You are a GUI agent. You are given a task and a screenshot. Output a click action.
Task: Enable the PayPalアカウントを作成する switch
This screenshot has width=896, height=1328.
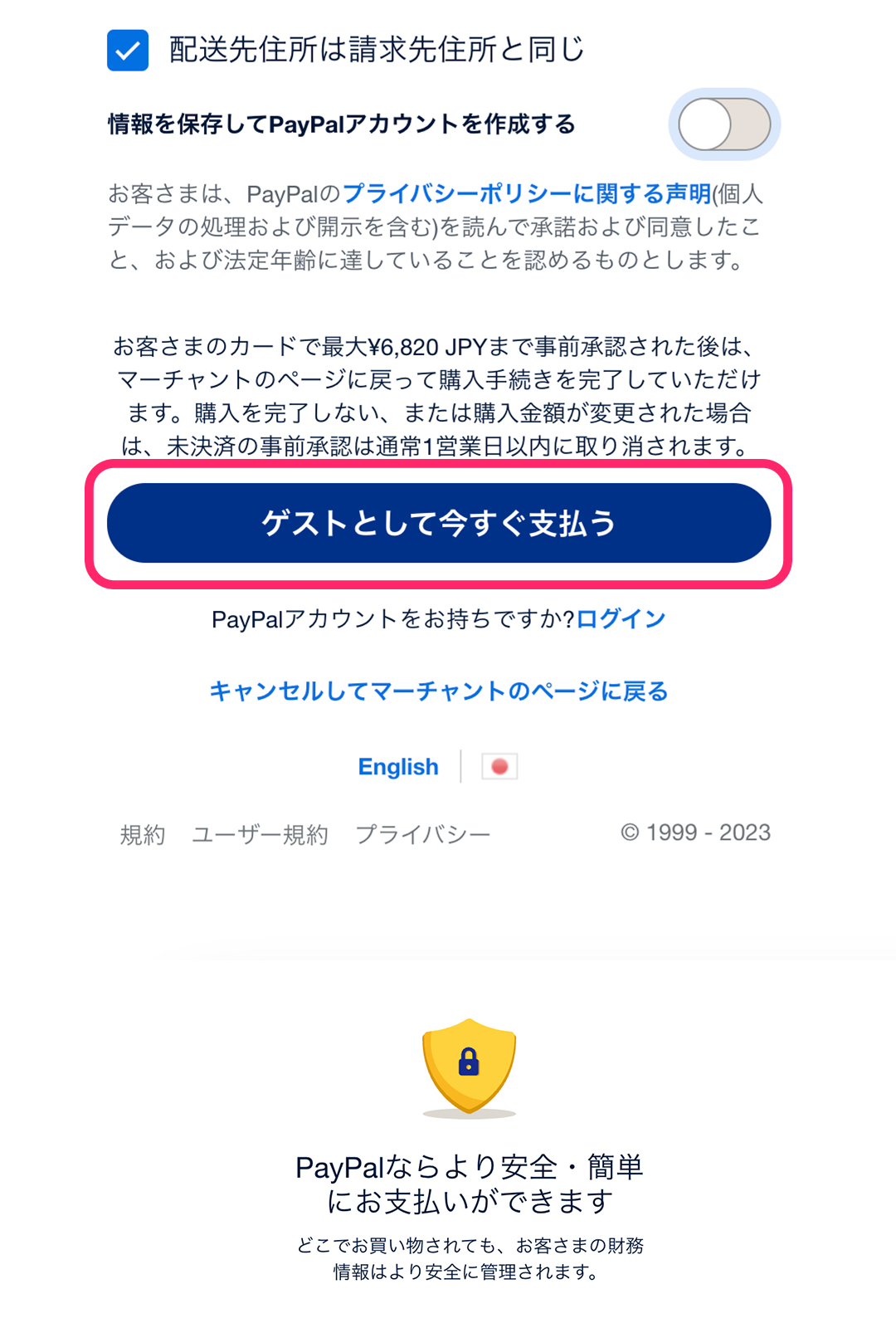click(x=723, y=124)
